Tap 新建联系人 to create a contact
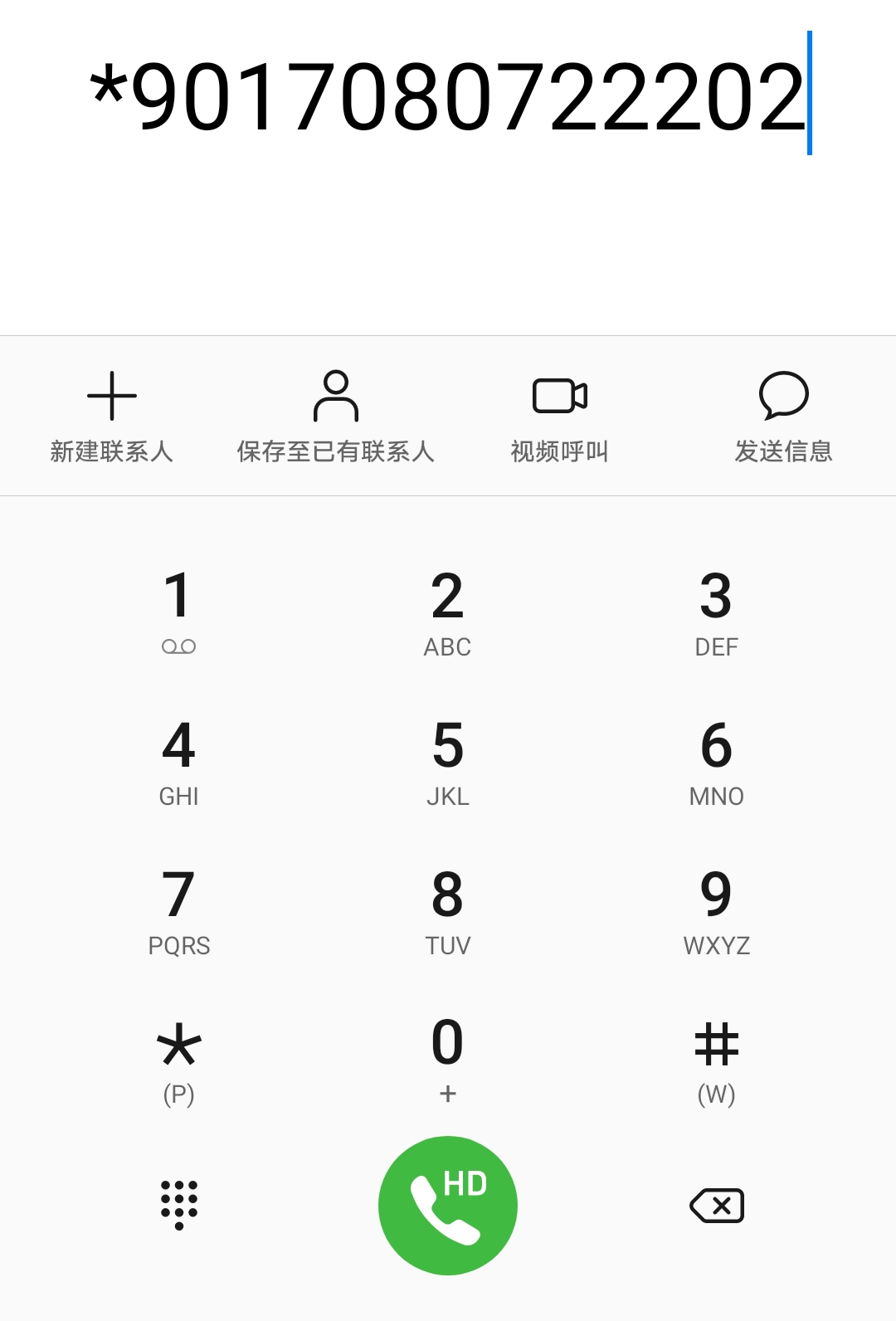Screen dimensions: 896x1321 click(112, 417)
